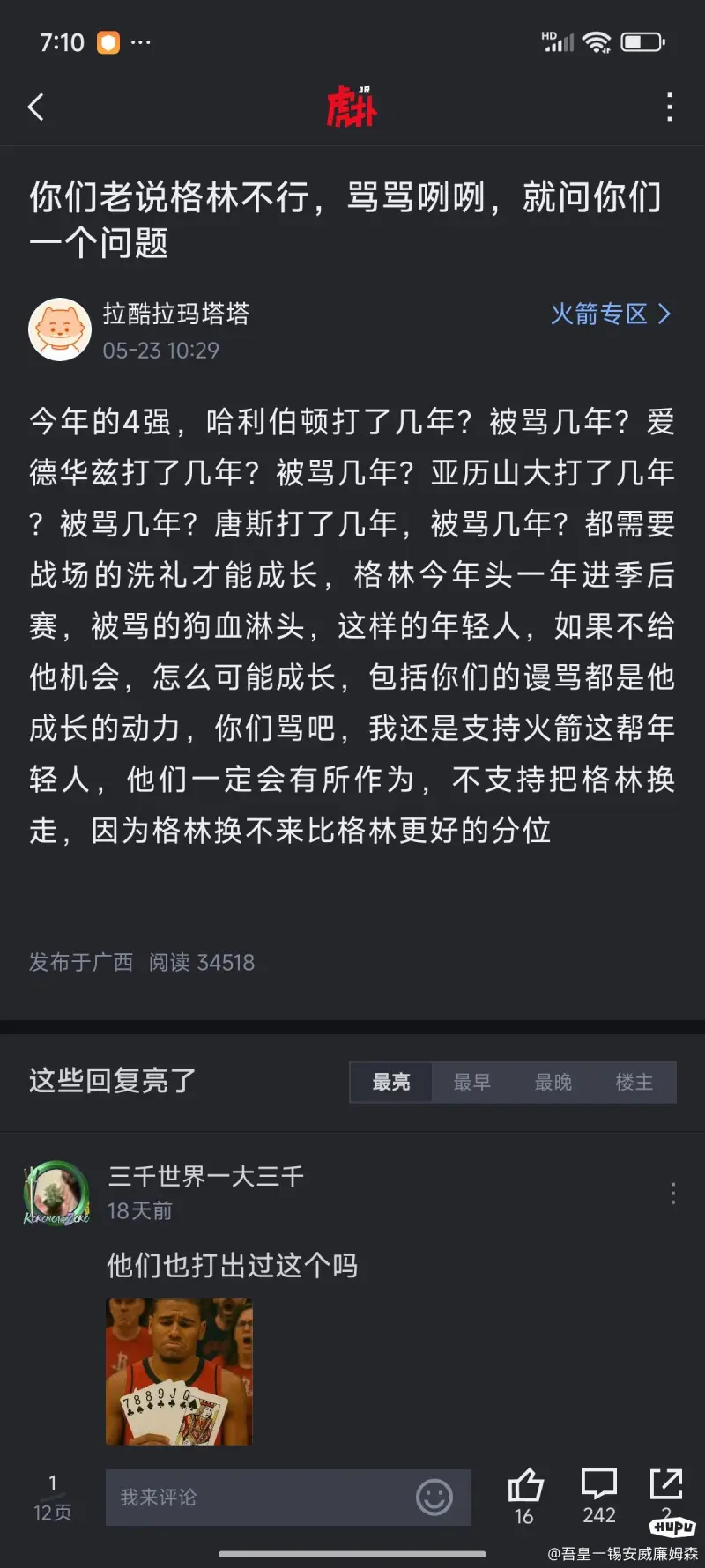This screenshot has width=705, height=1568.
Task: View the 242 comments
Action: pos(599,1495)
